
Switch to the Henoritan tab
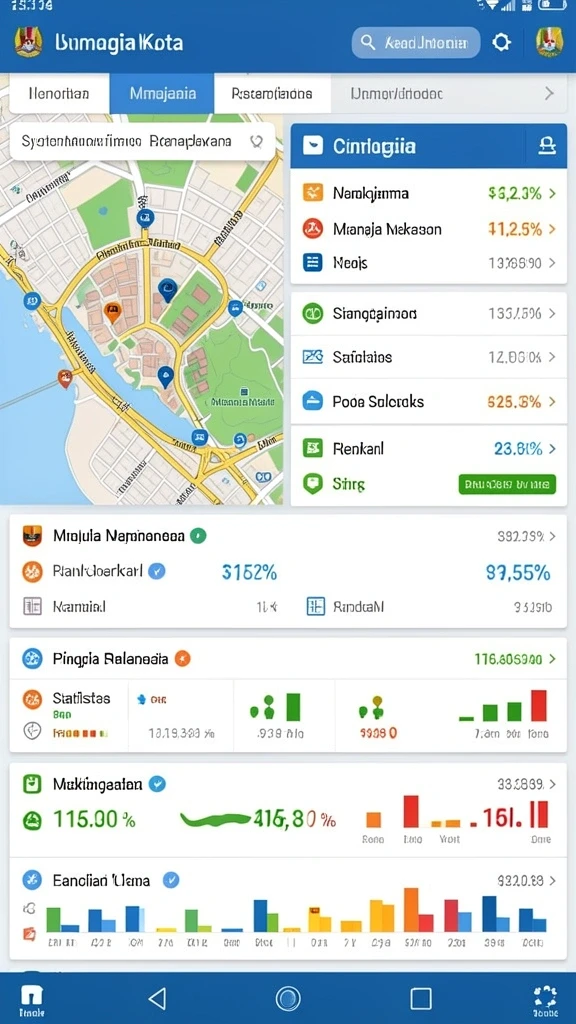point(59,93)
